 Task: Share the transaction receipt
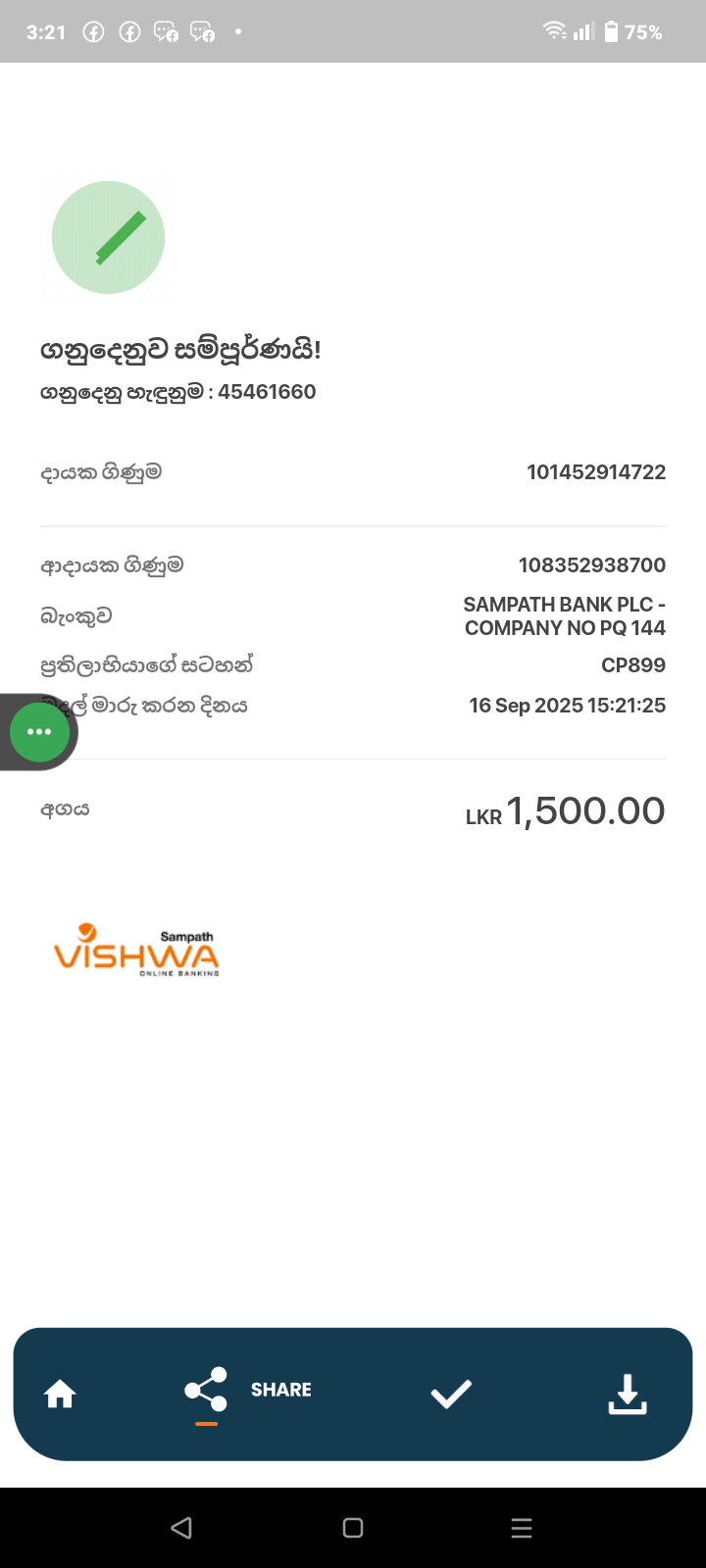(x=247, y=1390)
